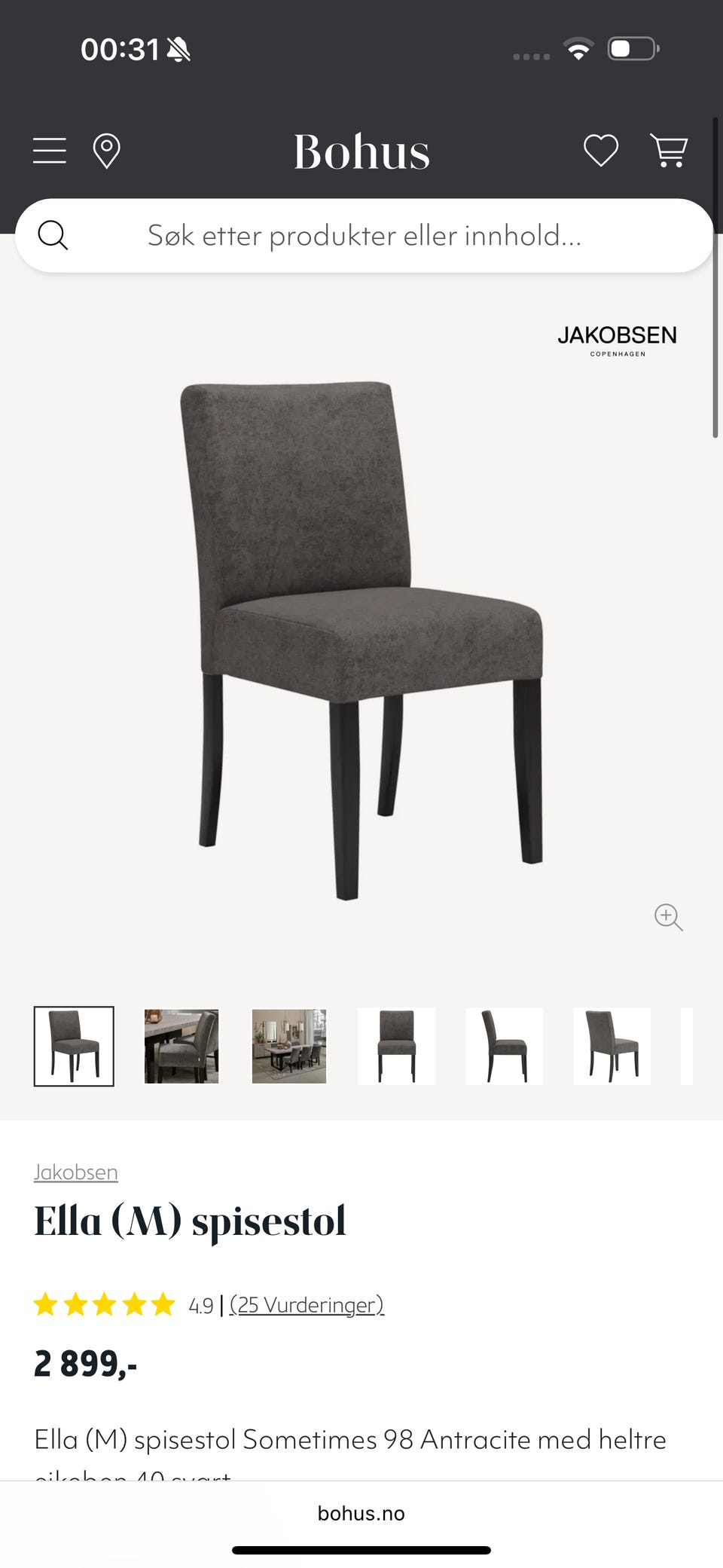Open the store locator pin
Screen dimensions: 723x1568
106,151
